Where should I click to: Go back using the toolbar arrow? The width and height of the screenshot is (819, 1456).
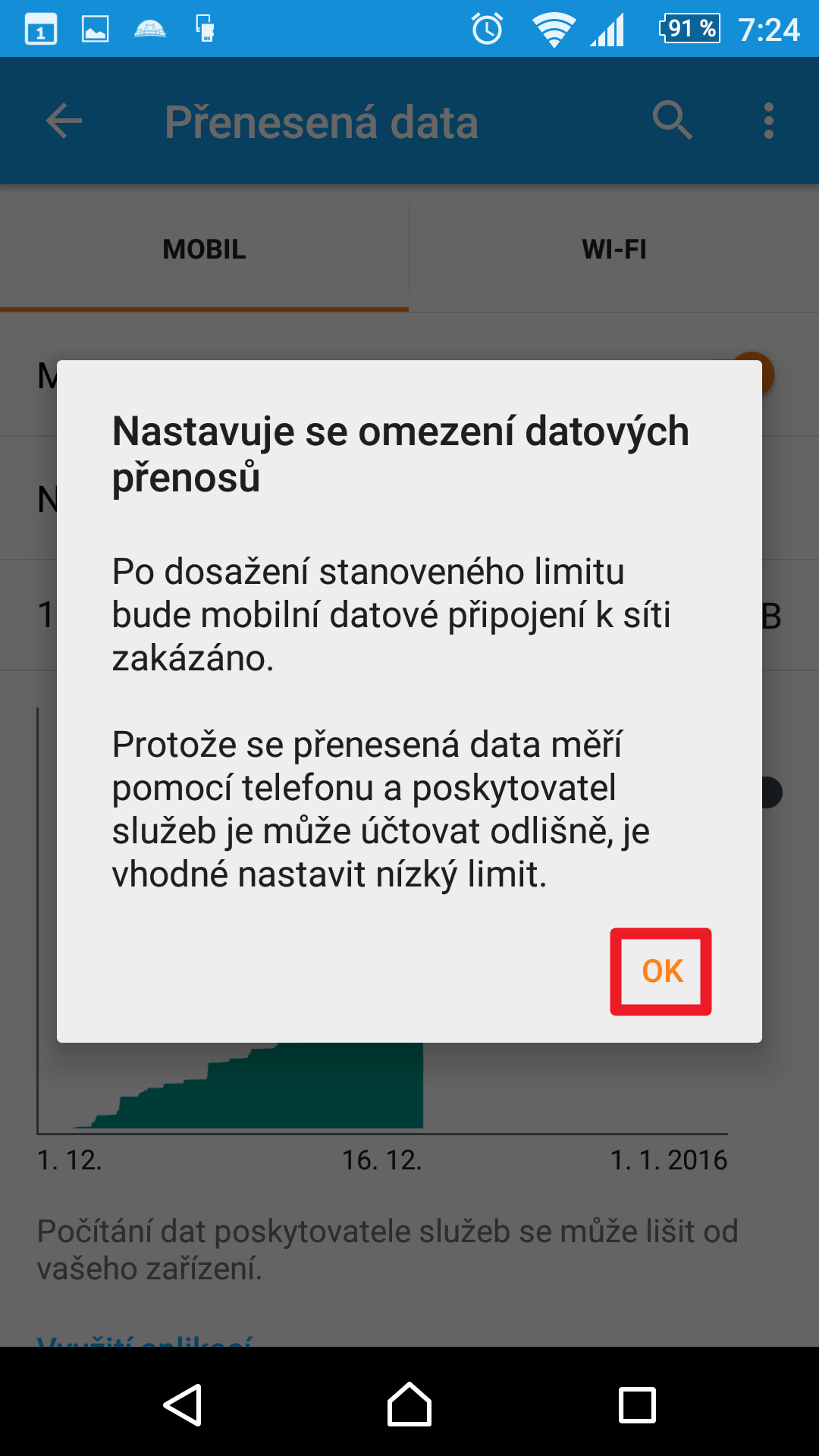(x=64, y=121)
